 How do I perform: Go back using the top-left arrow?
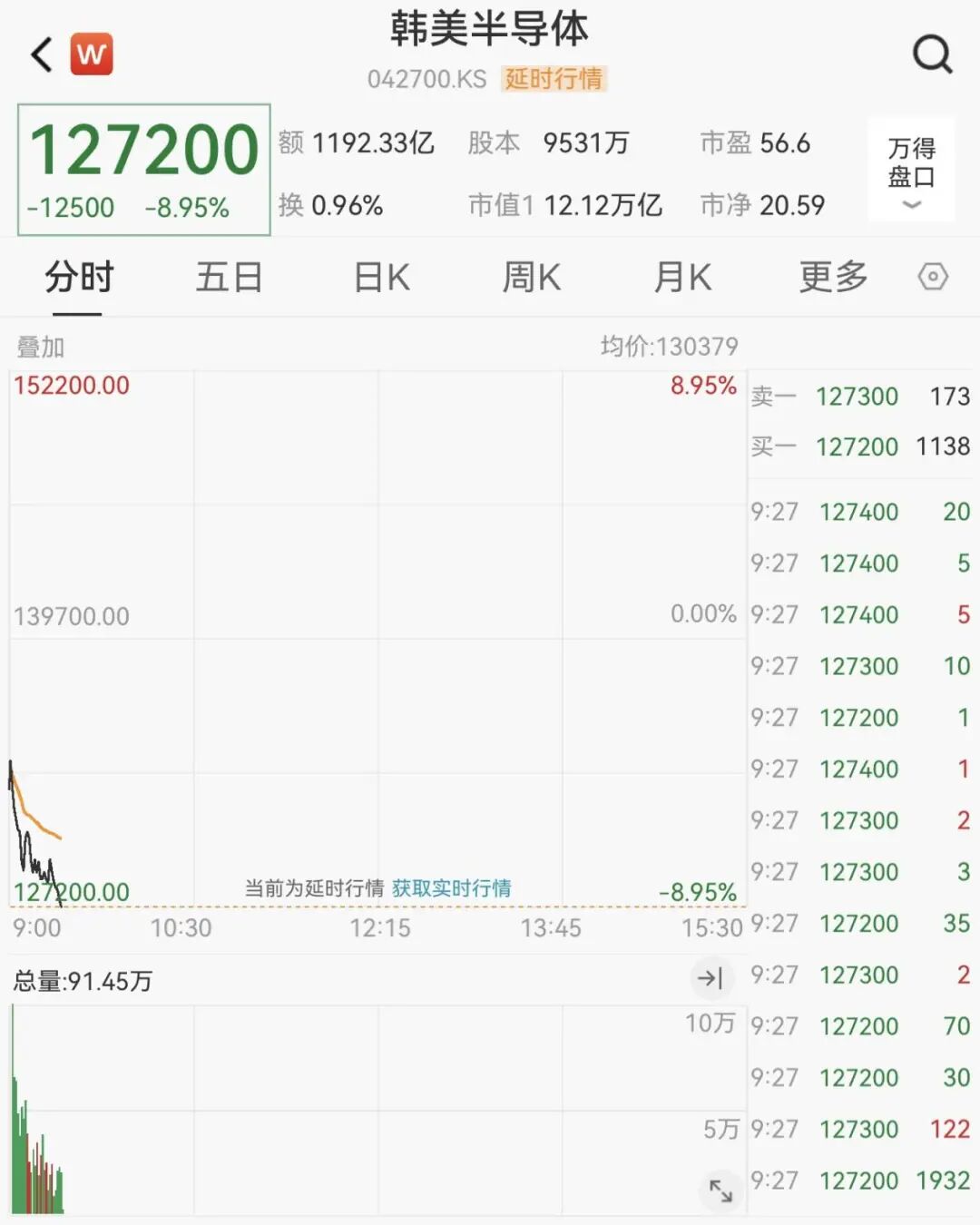point(42,54)
